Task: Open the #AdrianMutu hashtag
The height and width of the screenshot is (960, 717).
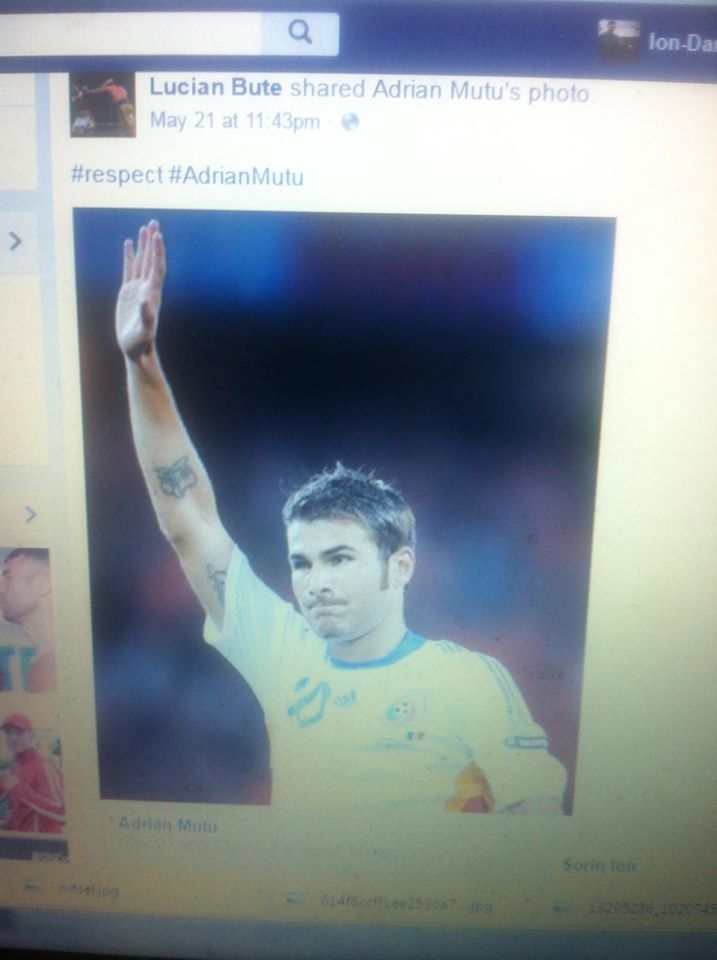Action: [235, 176]
